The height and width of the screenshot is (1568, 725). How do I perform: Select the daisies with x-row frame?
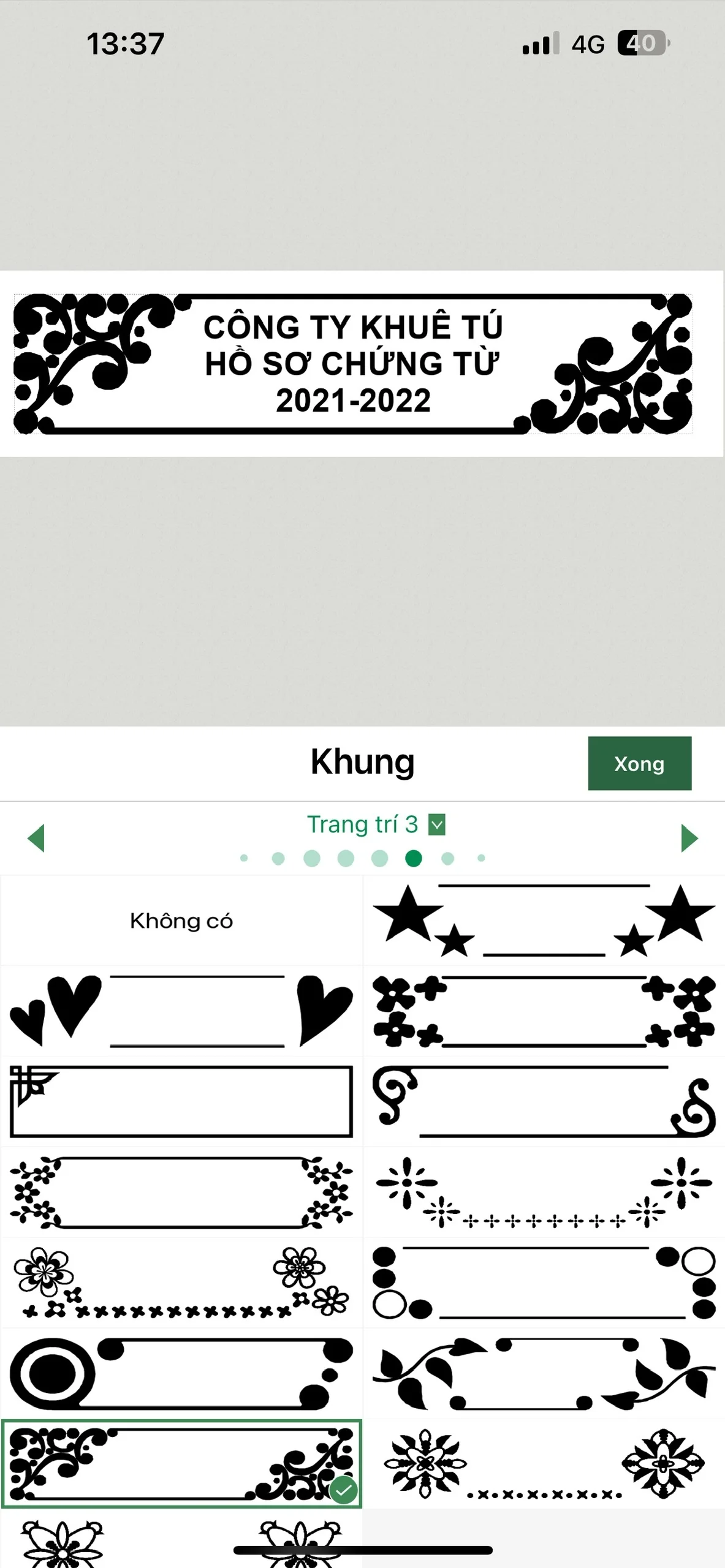(181, 1283)
